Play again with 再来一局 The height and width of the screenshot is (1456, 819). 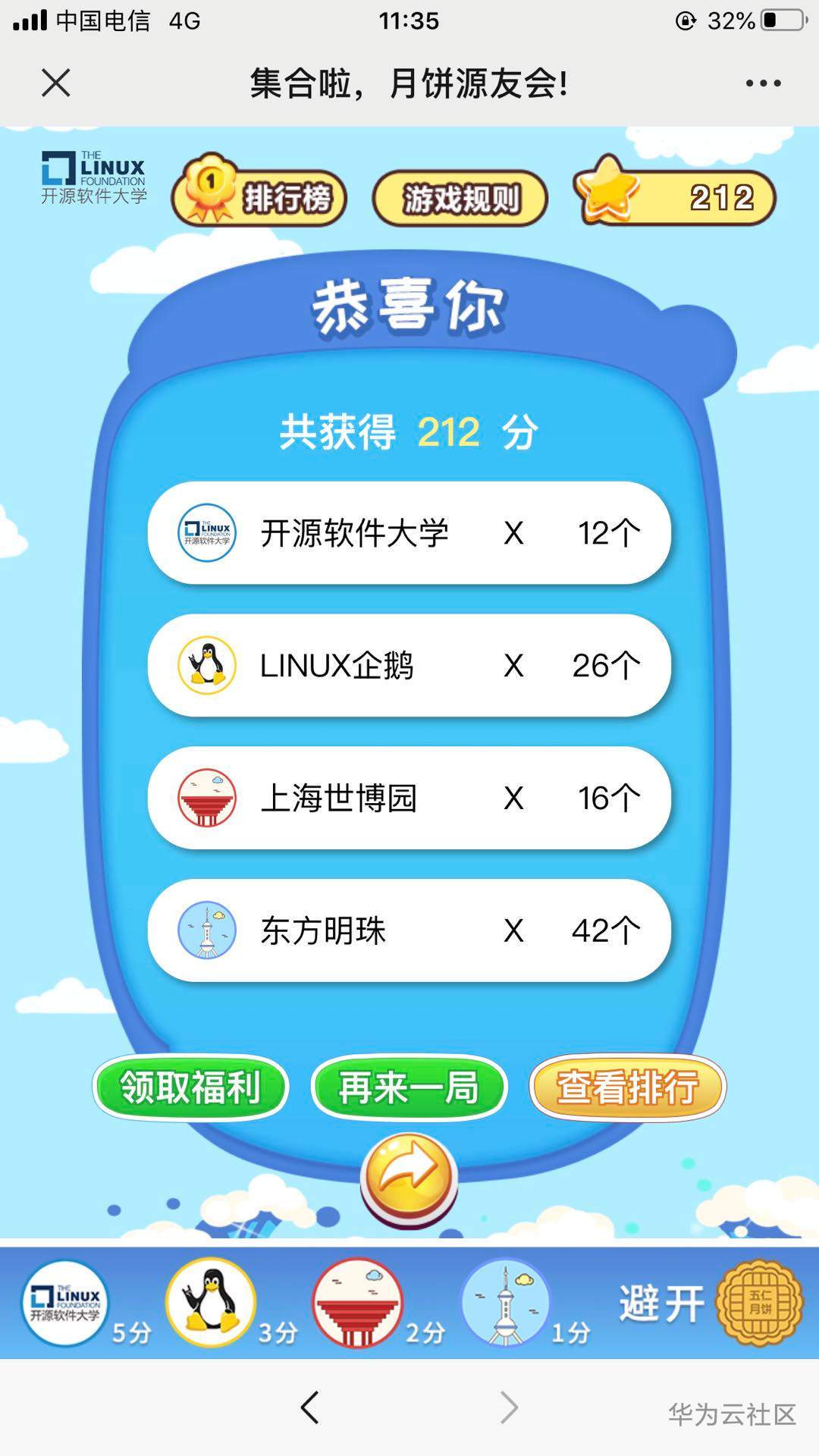[409, 1087]
